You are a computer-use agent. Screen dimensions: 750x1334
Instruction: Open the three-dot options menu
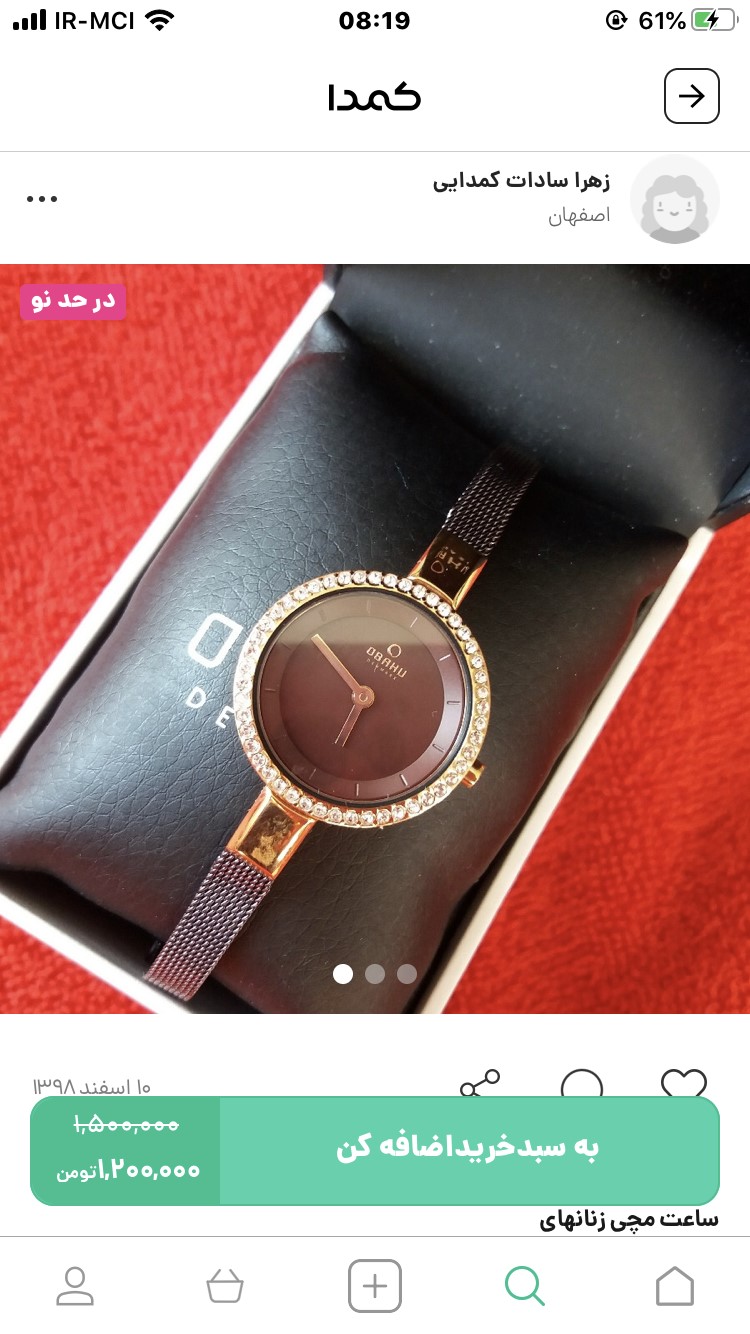[x=42, y=199]
